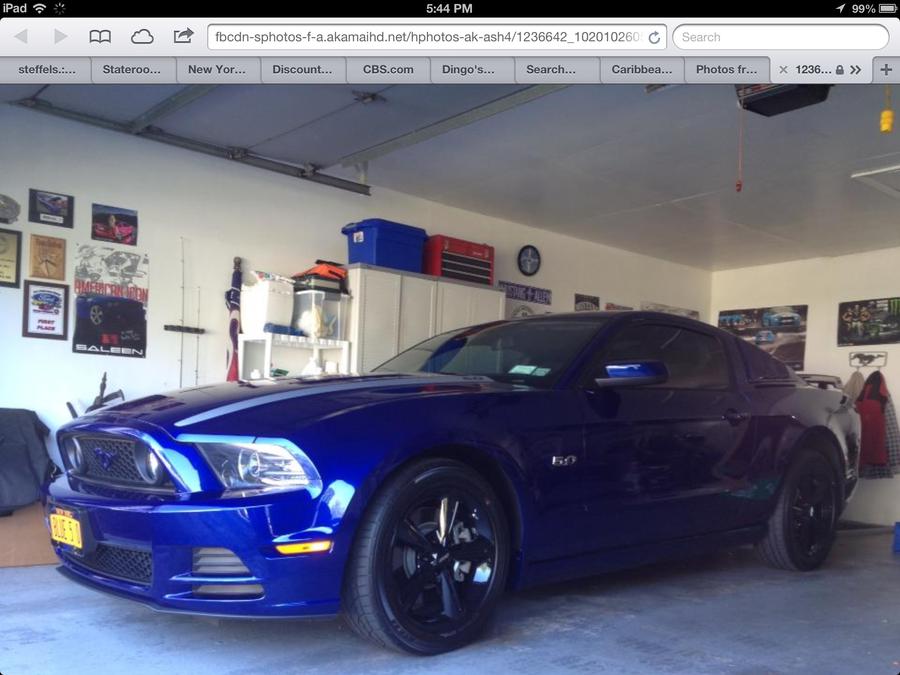900x675 pixels.
Task: Switch to the Dingo's... tab
Action: coord(472,70)
